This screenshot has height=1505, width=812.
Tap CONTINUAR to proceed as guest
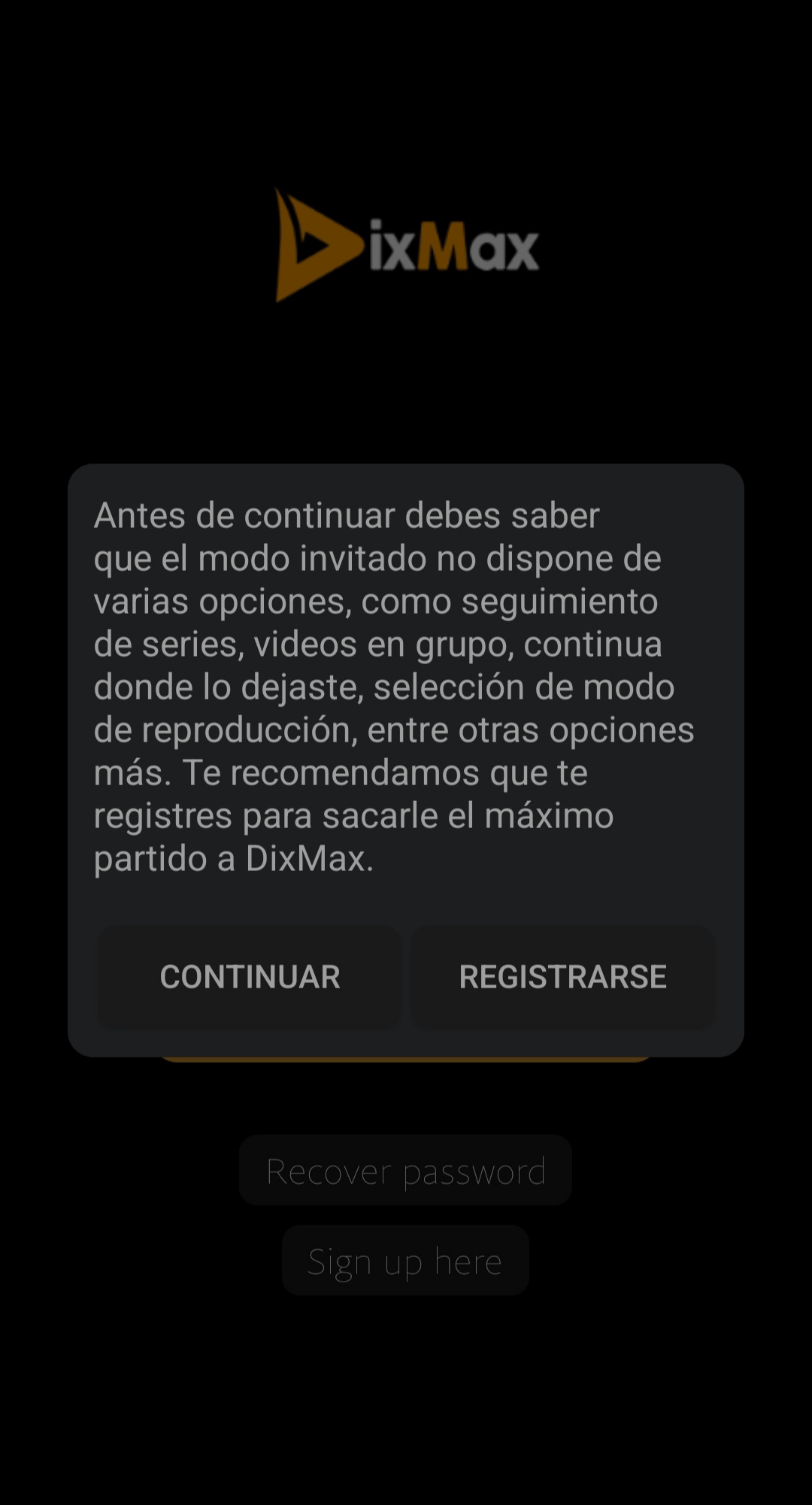click(x=250, y=976)
